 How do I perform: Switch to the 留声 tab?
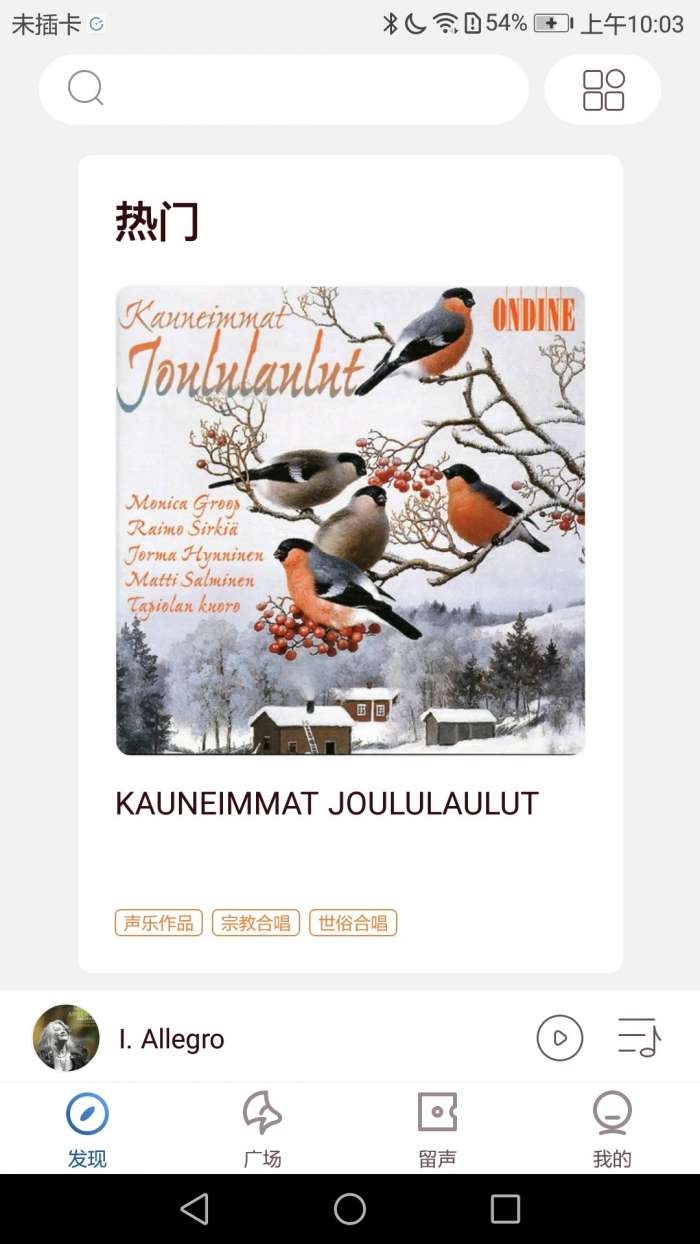coord(437,1130)
